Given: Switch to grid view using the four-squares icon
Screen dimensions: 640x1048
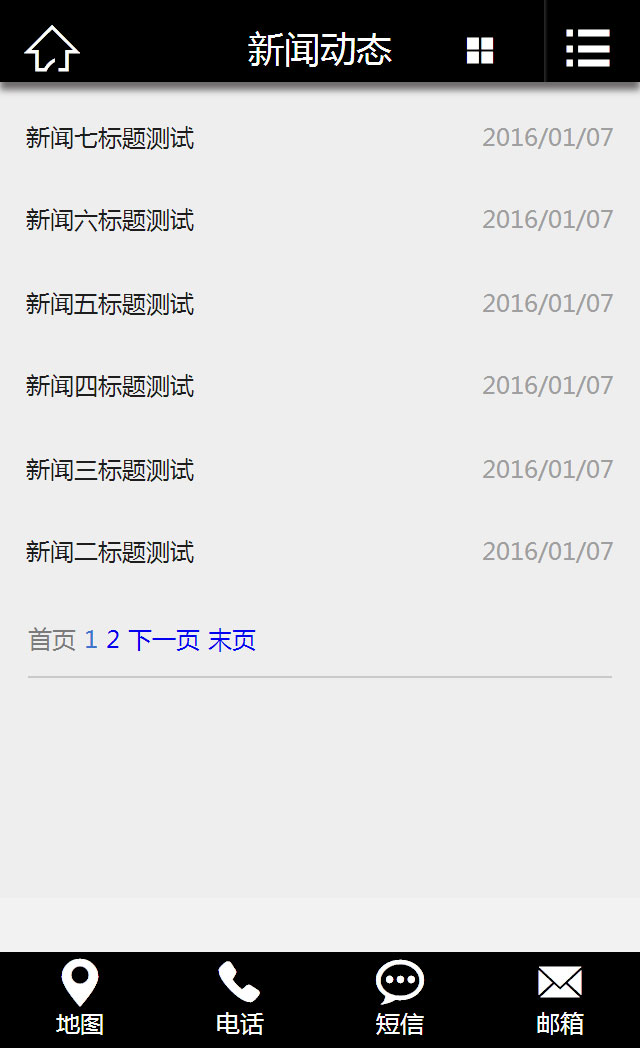Looking at the screenshot, I should point(480,50).
